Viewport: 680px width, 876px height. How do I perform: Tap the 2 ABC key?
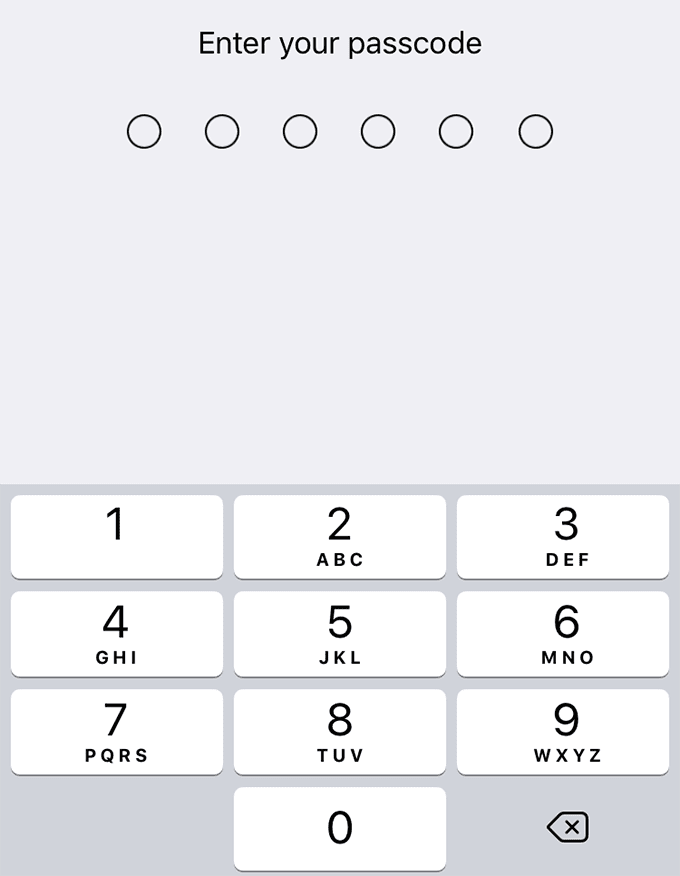click(x=340, y=536)
